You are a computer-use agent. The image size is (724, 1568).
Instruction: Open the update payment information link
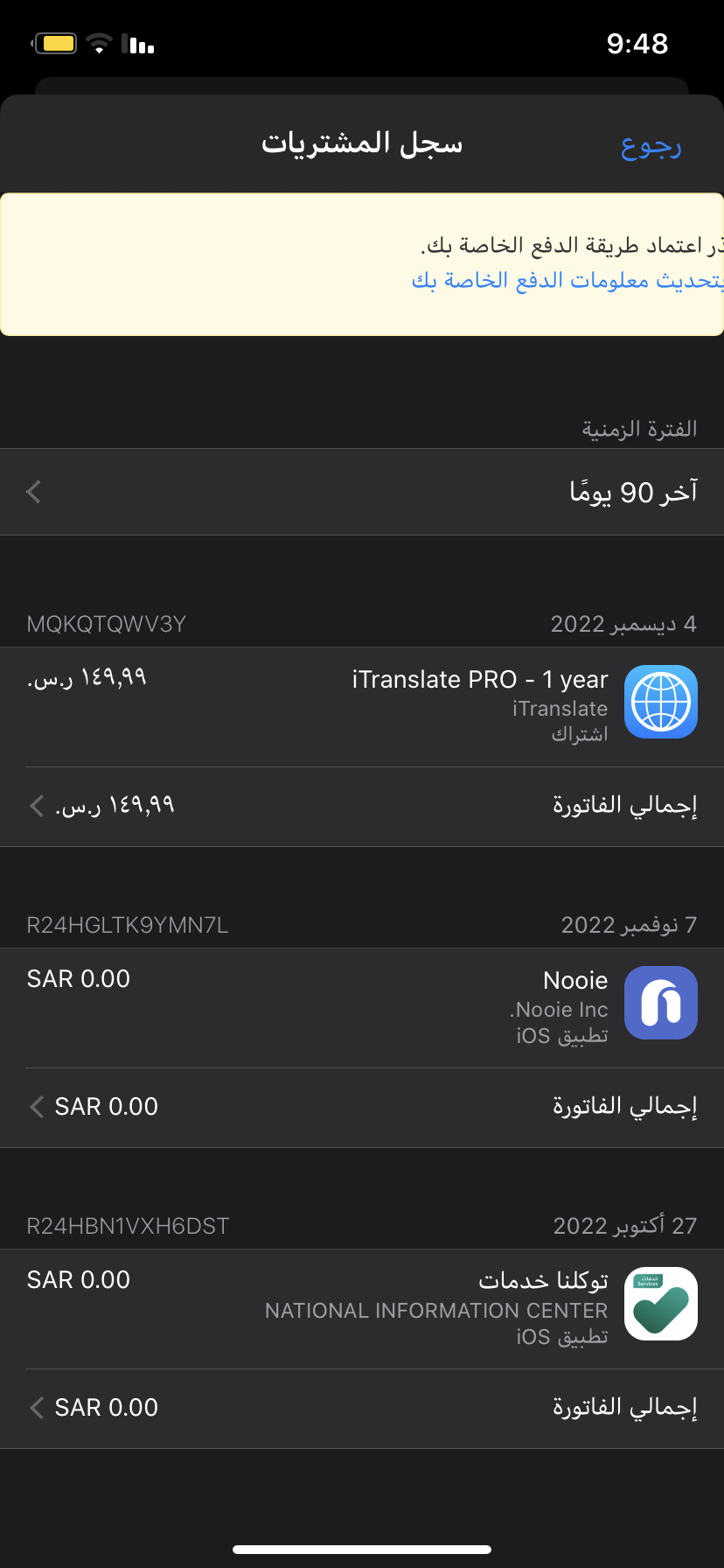[x=567, y=280]
